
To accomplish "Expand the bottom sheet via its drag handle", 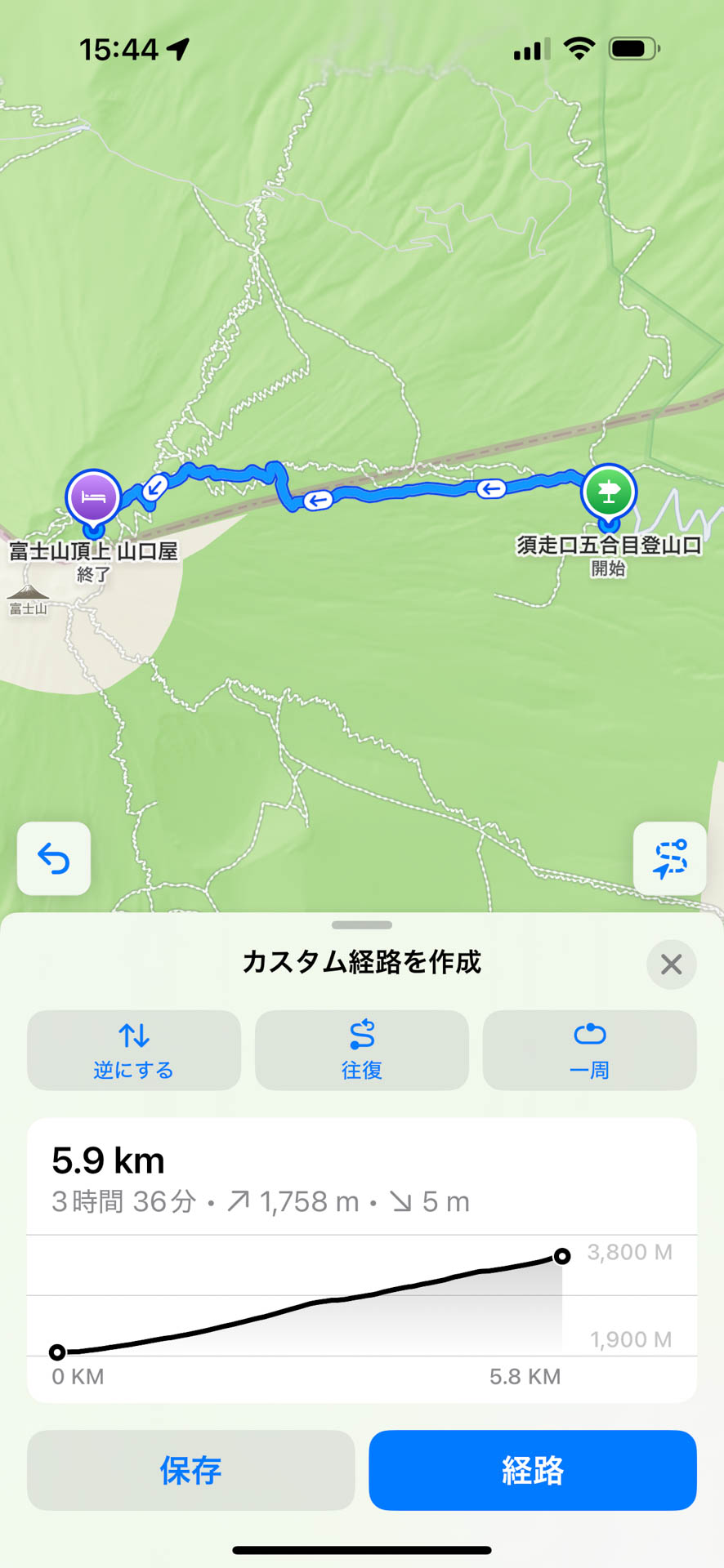I will click(x=362, y=924).
